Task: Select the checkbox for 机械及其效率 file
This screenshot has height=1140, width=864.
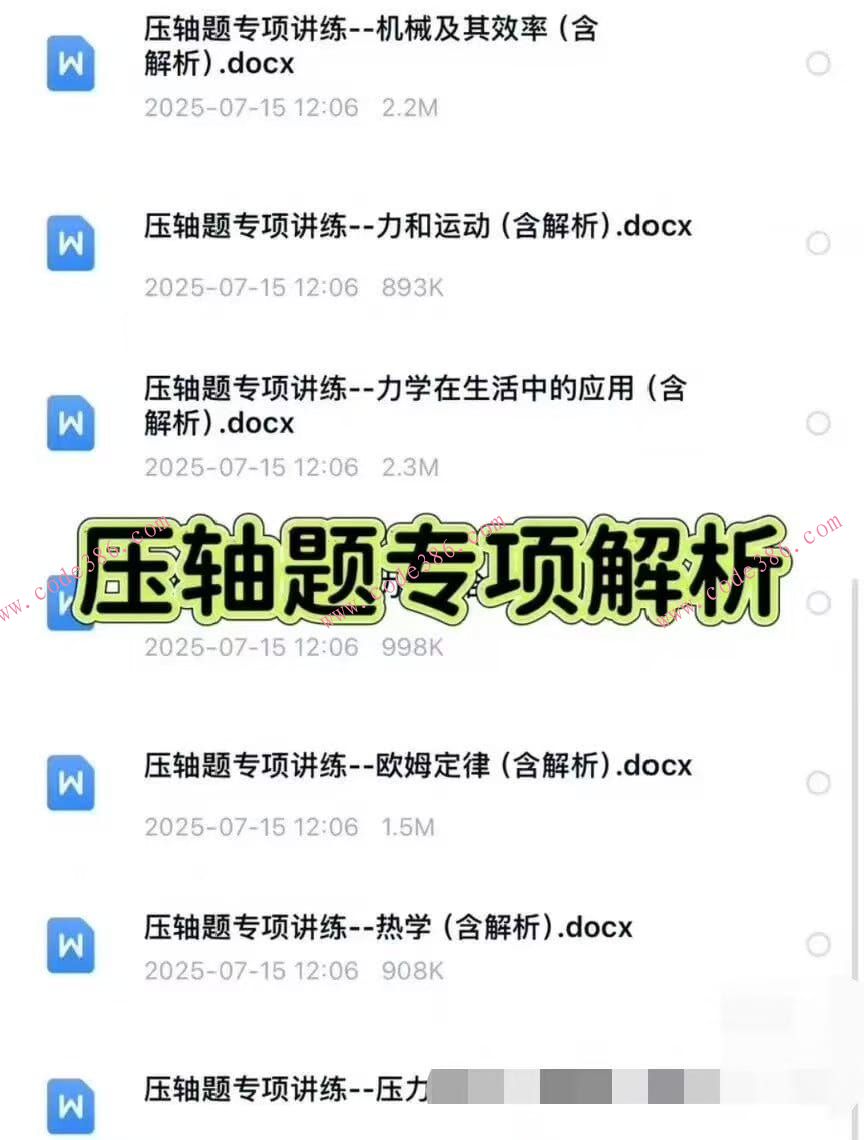Action: [819, 63]
